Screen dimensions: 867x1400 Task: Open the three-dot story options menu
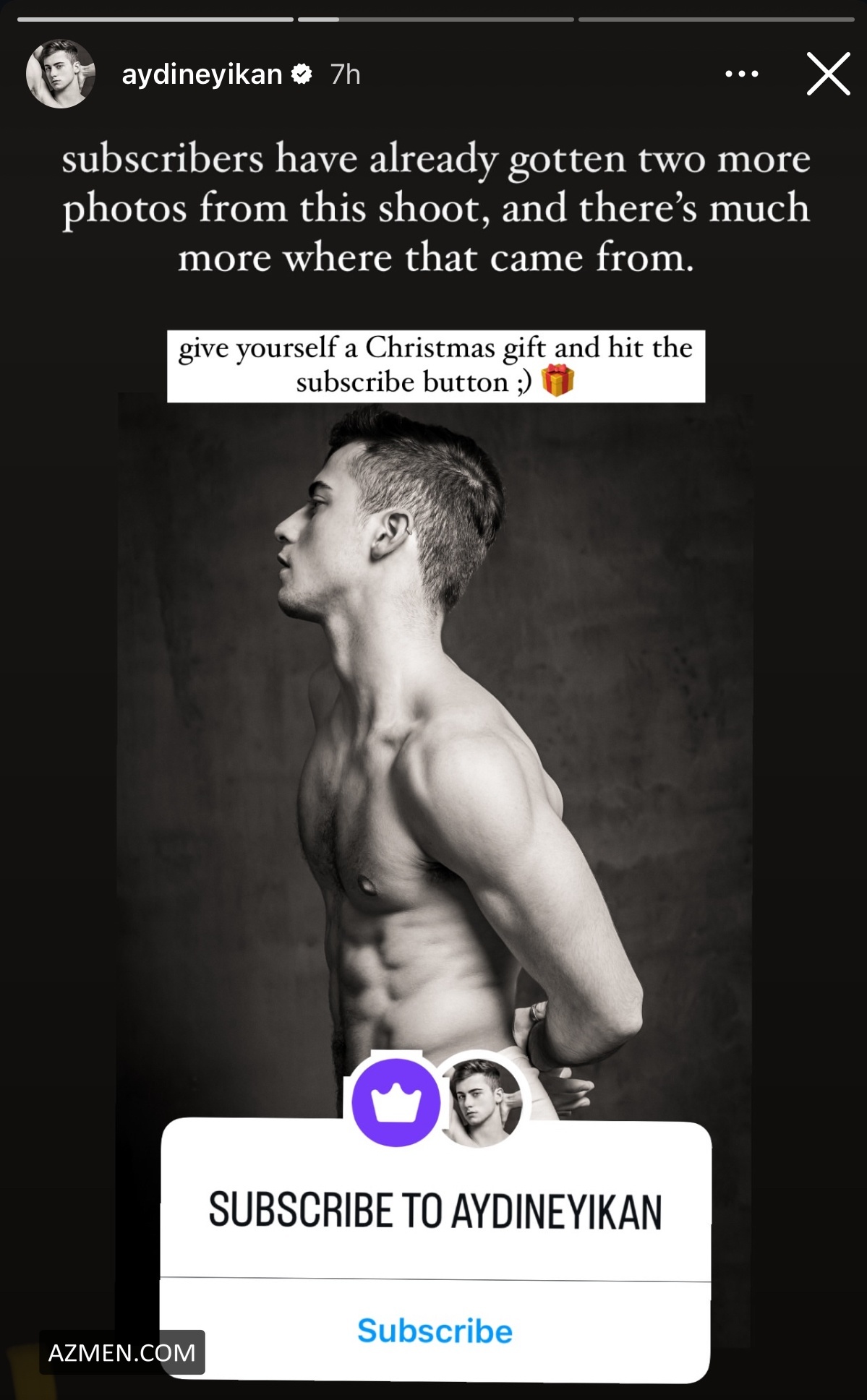coord(741,74)
